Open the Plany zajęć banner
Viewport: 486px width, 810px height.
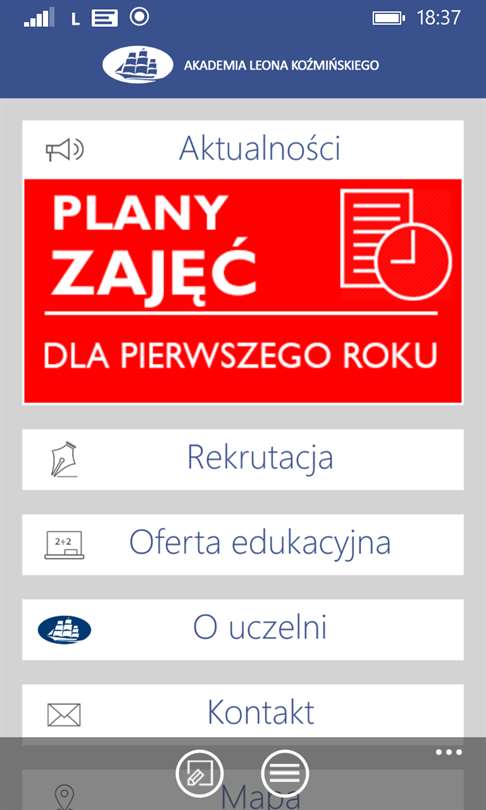243,291
